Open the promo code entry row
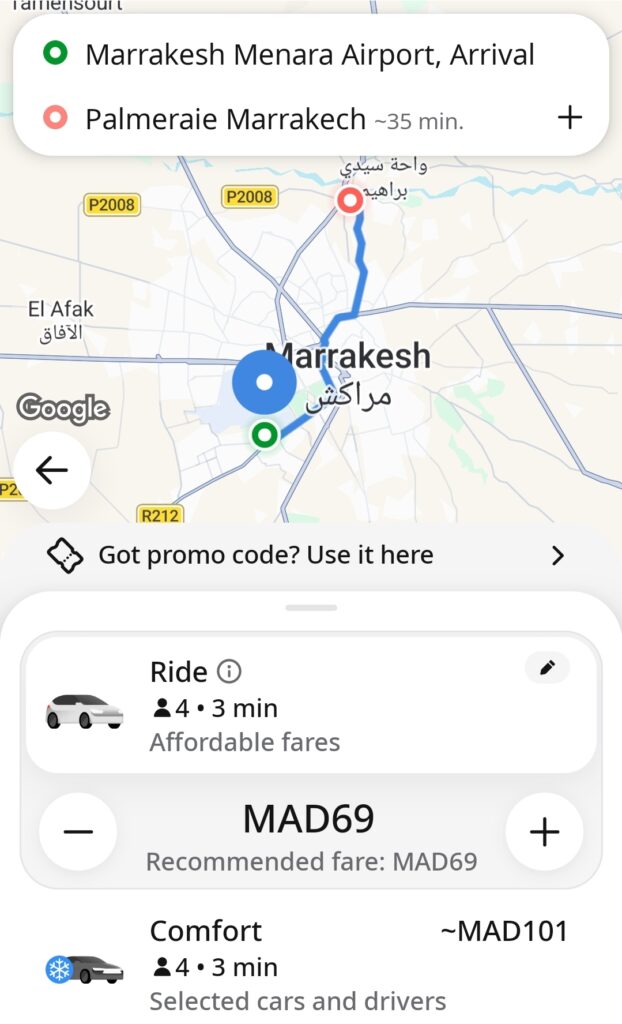 (x=310, y=556)
